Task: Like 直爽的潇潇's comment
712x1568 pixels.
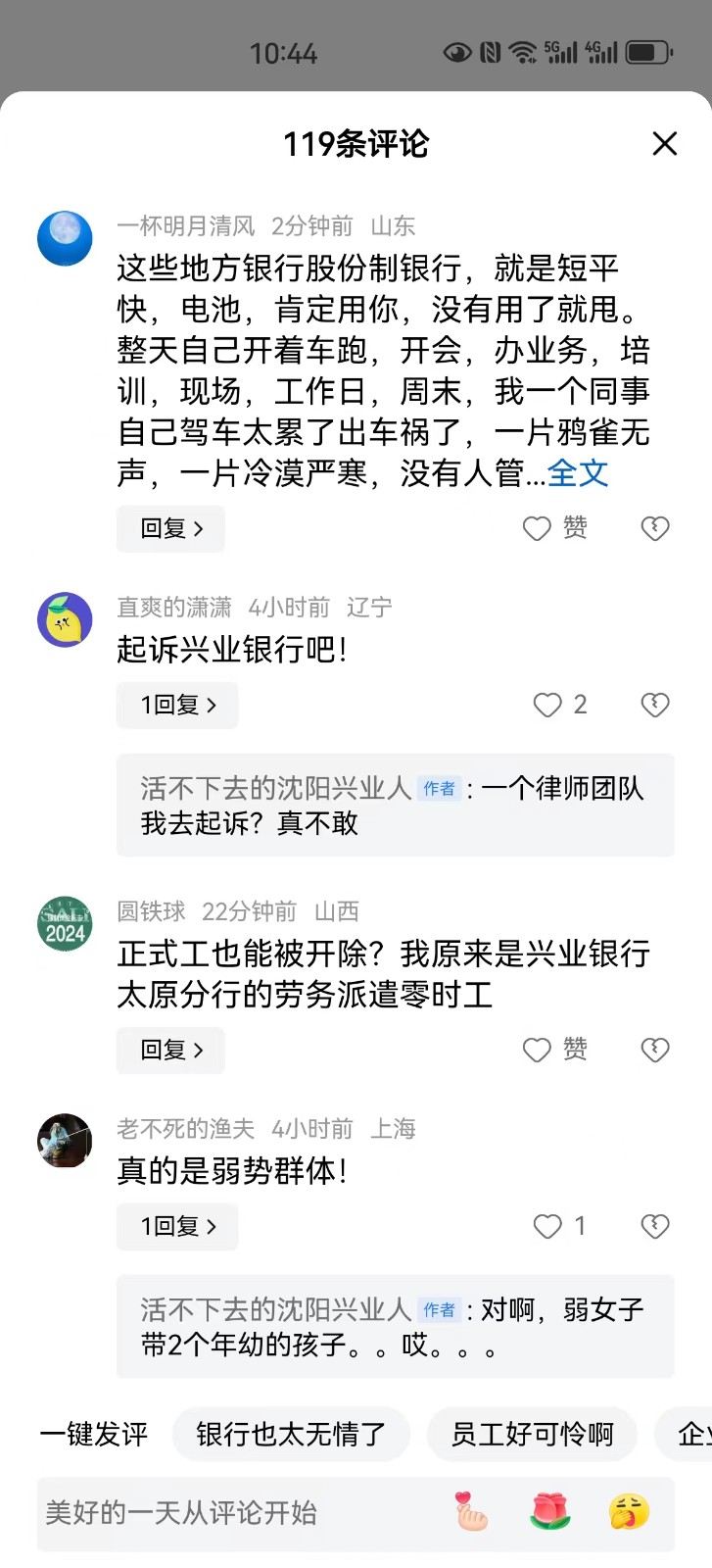Action: click(x=547, y=706)
